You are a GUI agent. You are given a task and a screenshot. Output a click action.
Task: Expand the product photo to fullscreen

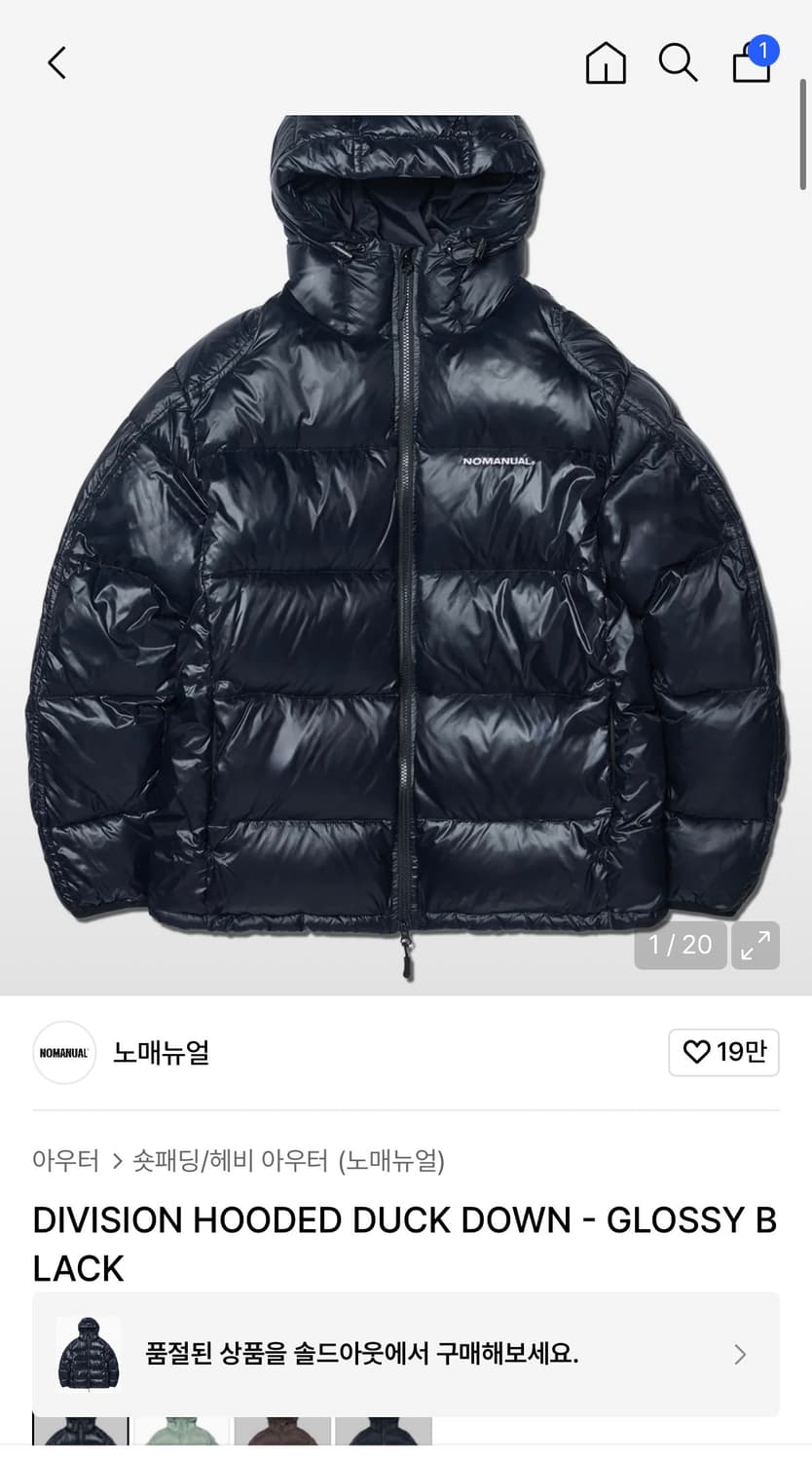pos(756,946)
